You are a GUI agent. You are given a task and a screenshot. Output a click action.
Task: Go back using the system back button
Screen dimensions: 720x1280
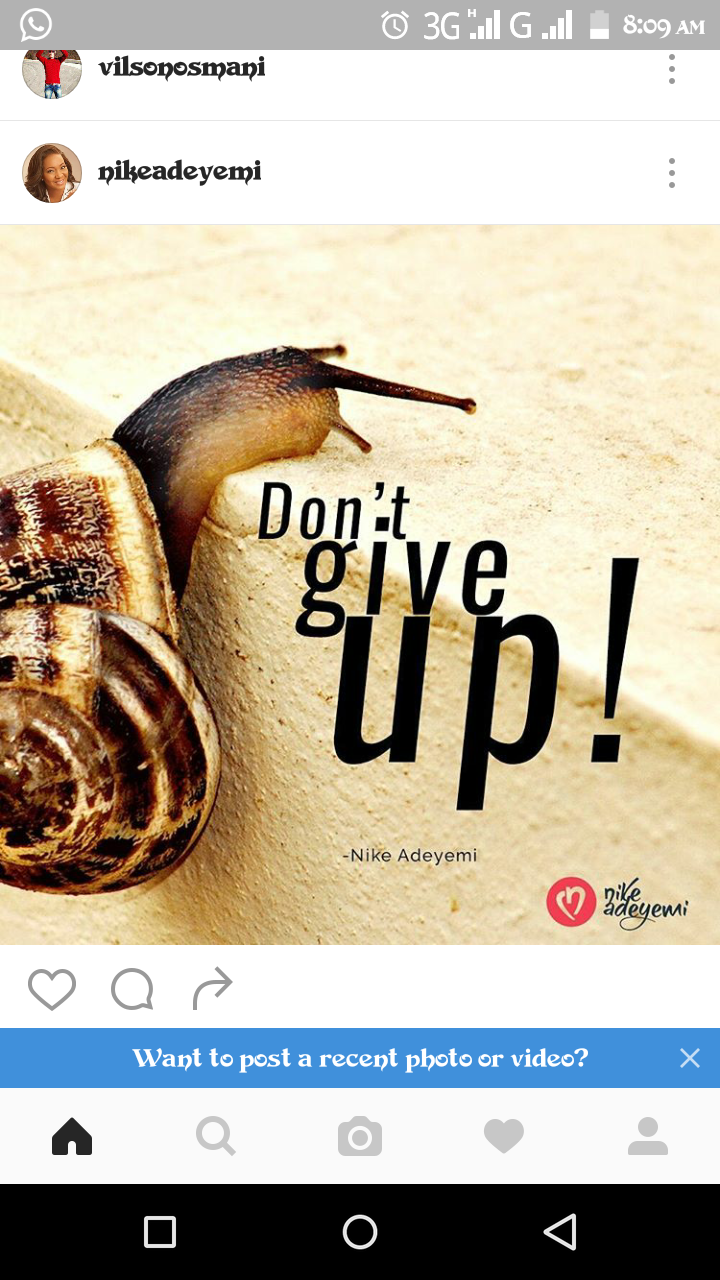(560, 1232)
